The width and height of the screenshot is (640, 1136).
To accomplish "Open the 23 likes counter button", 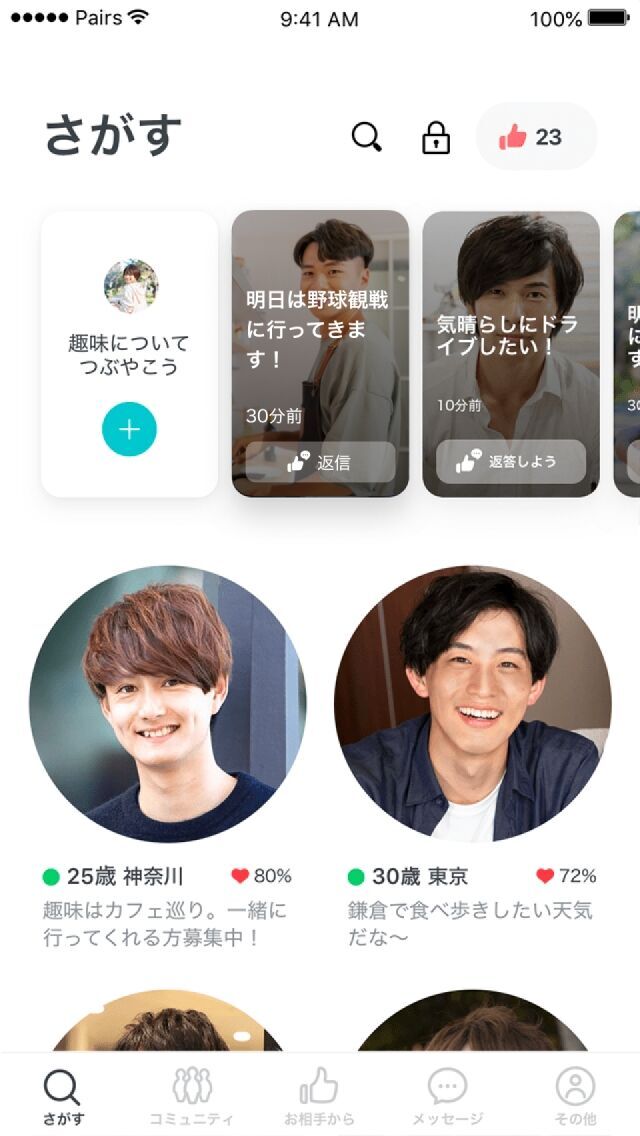I will coord(536,137).
